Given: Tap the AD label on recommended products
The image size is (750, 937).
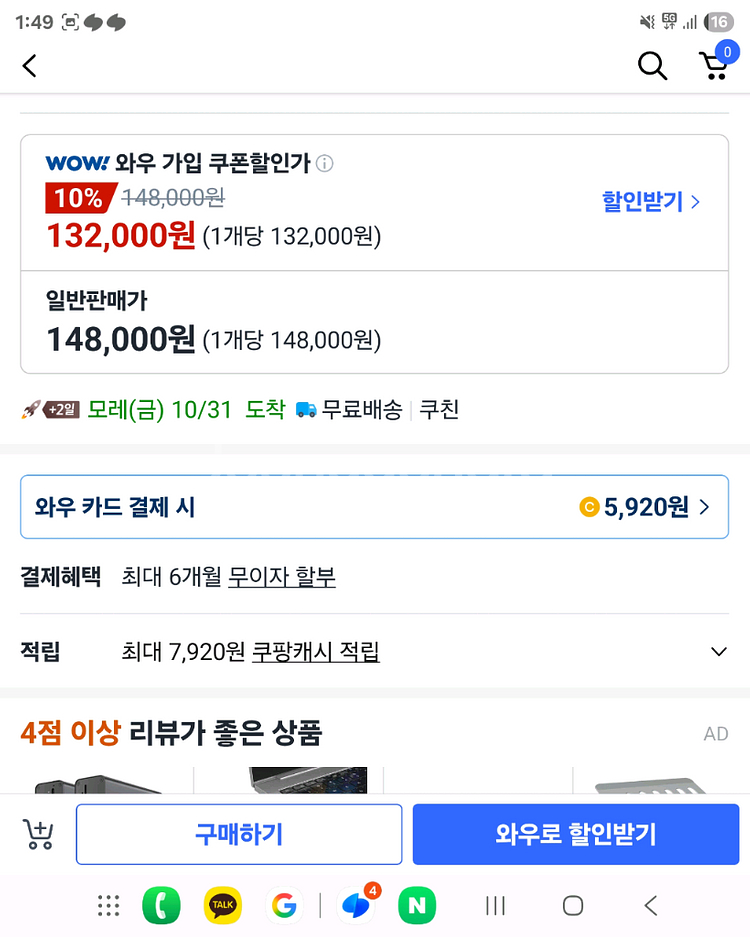Looking at the screenshot, I should 716,734.
